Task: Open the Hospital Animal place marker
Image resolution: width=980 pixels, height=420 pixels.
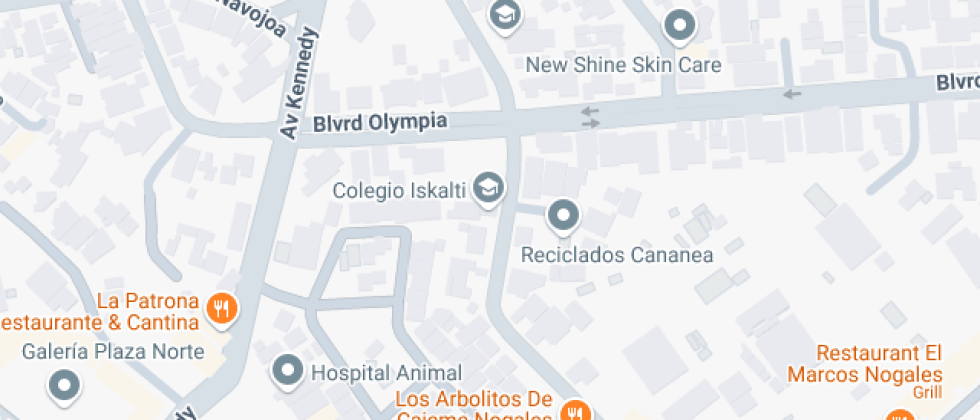Action: tap(289, 371)
